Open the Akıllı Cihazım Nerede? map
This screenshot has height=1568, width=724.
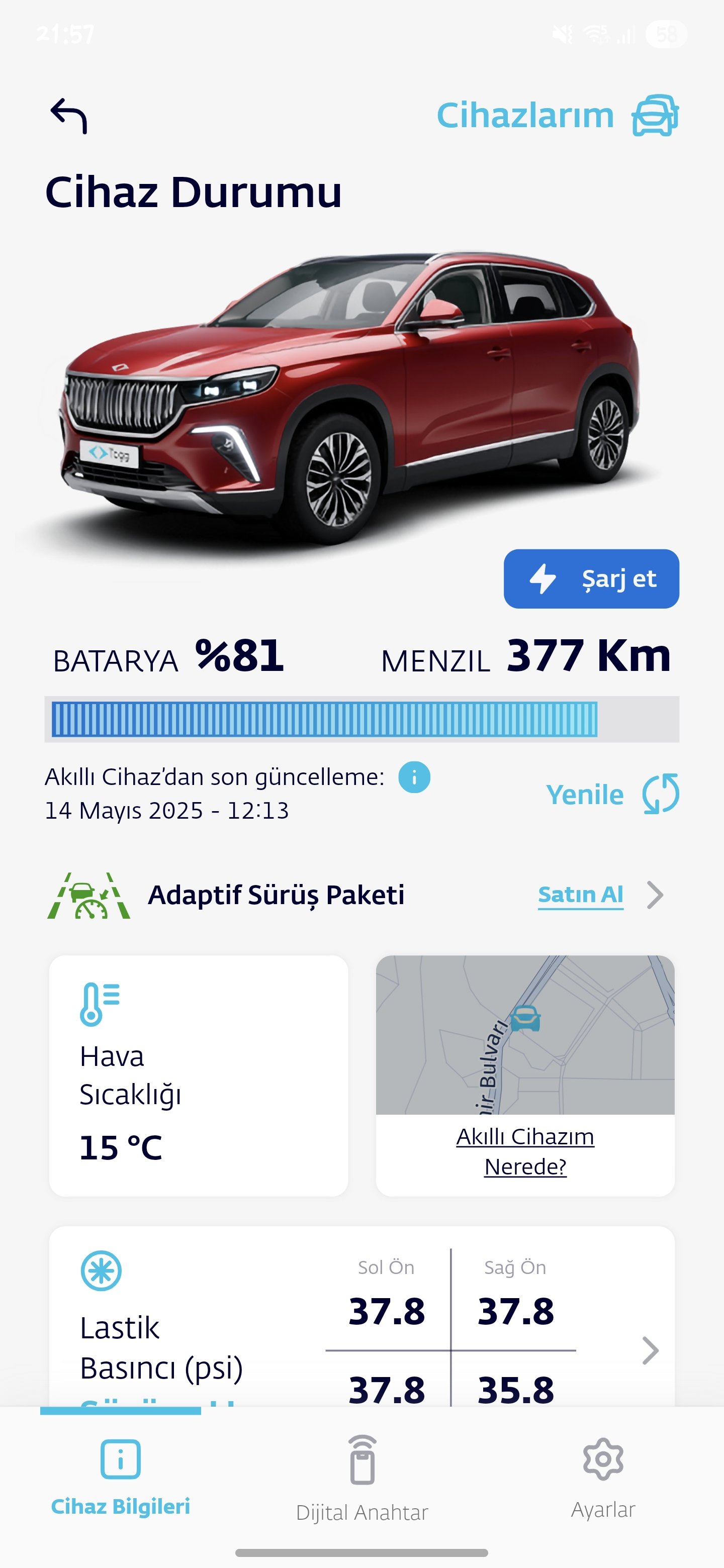coord(525,1075)
